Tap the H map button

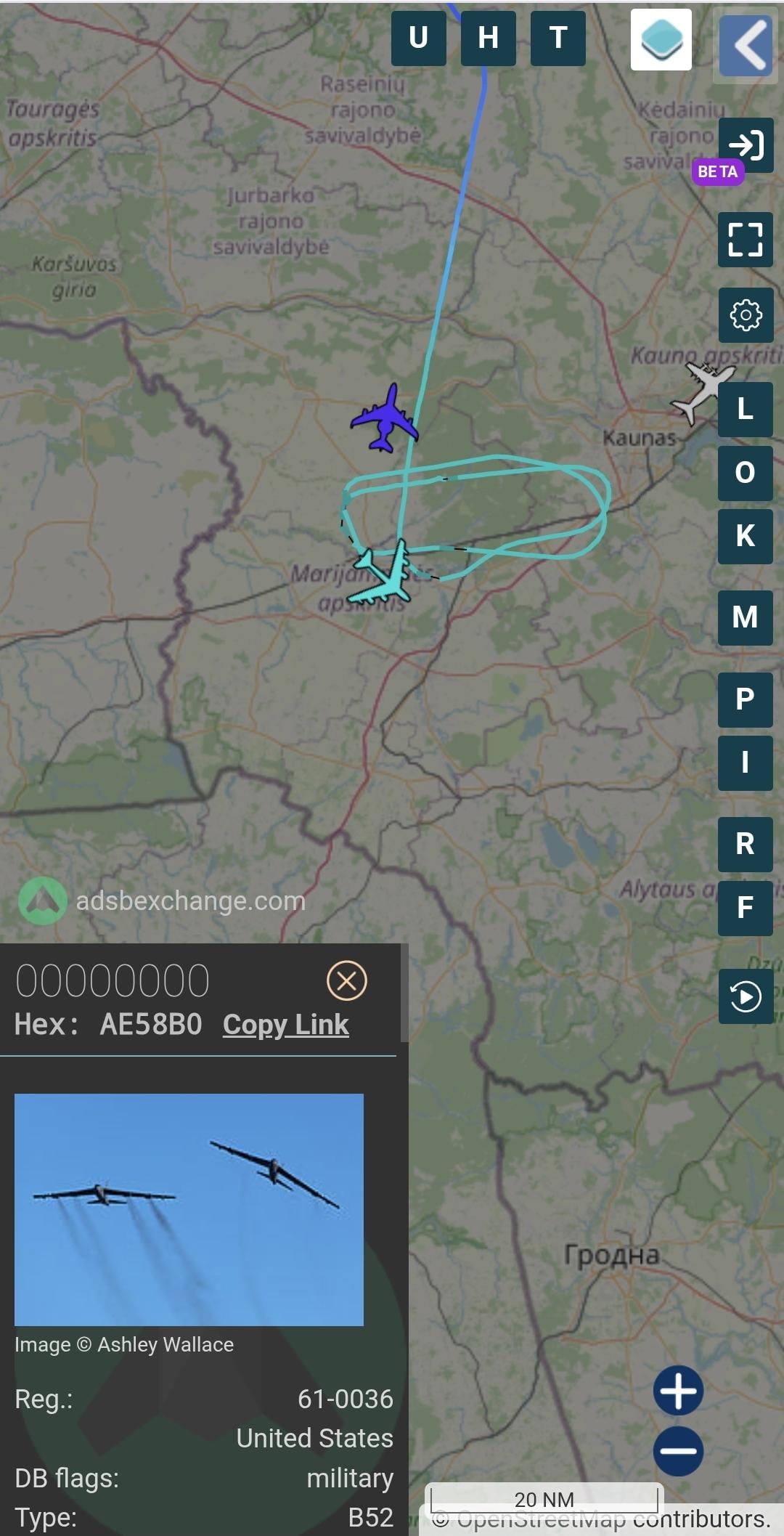(489, 38)
